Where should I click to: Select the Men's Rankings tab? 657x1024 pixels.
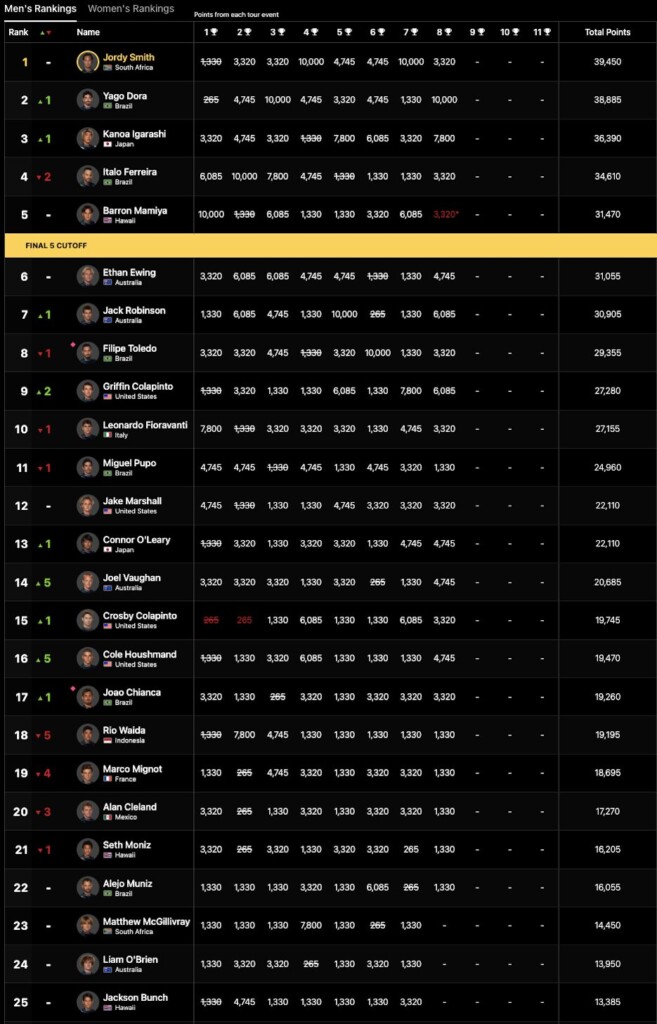41,9
